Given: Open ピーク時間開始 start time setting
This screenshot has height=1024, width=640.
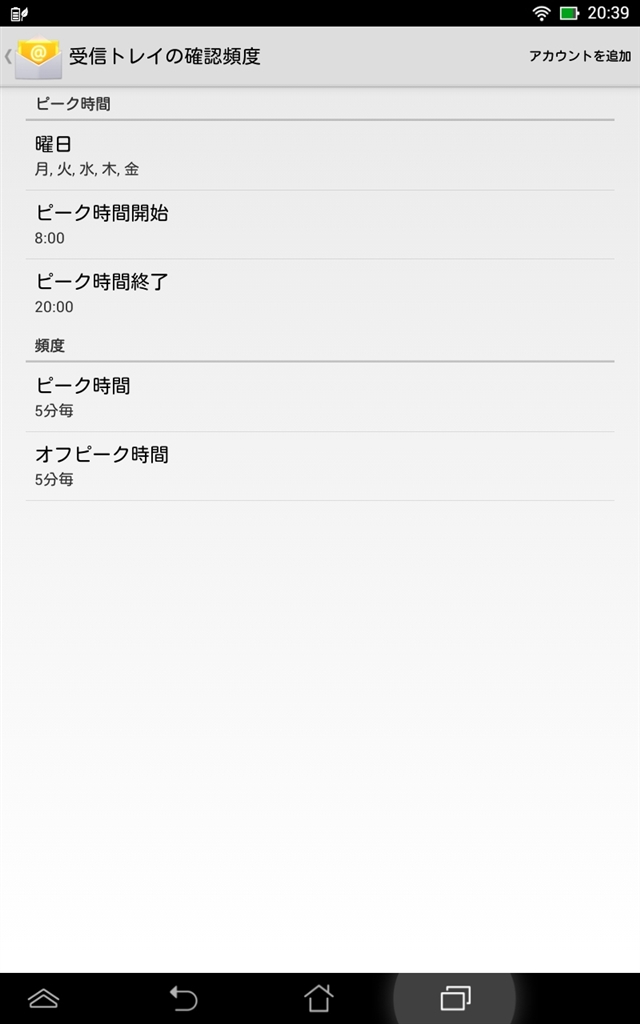Looking at the screenshot, I should point(320,224).
